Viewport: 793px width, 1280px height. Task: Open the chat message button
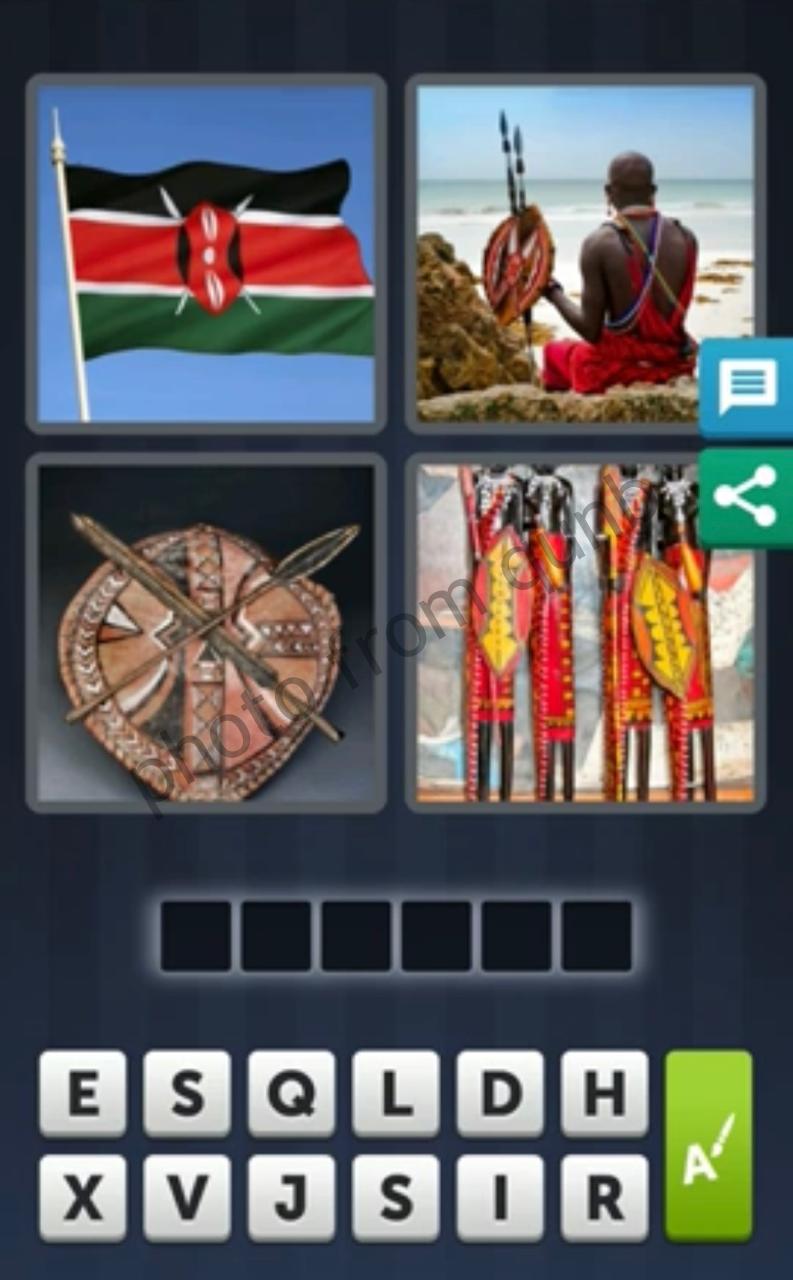(747, 388)
